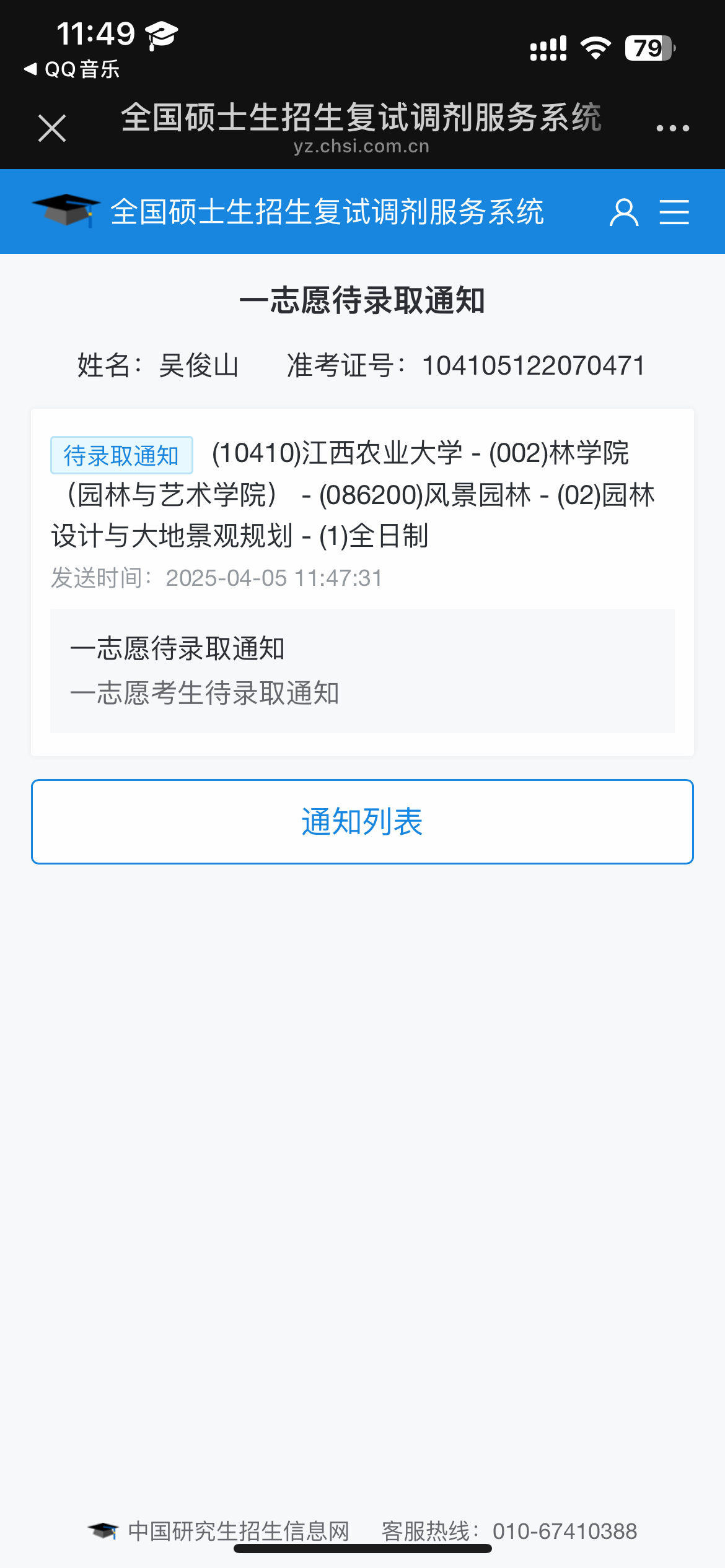Open the user account icon
The height and width of the screenshot is (1568, 725).
click(623, 212)
